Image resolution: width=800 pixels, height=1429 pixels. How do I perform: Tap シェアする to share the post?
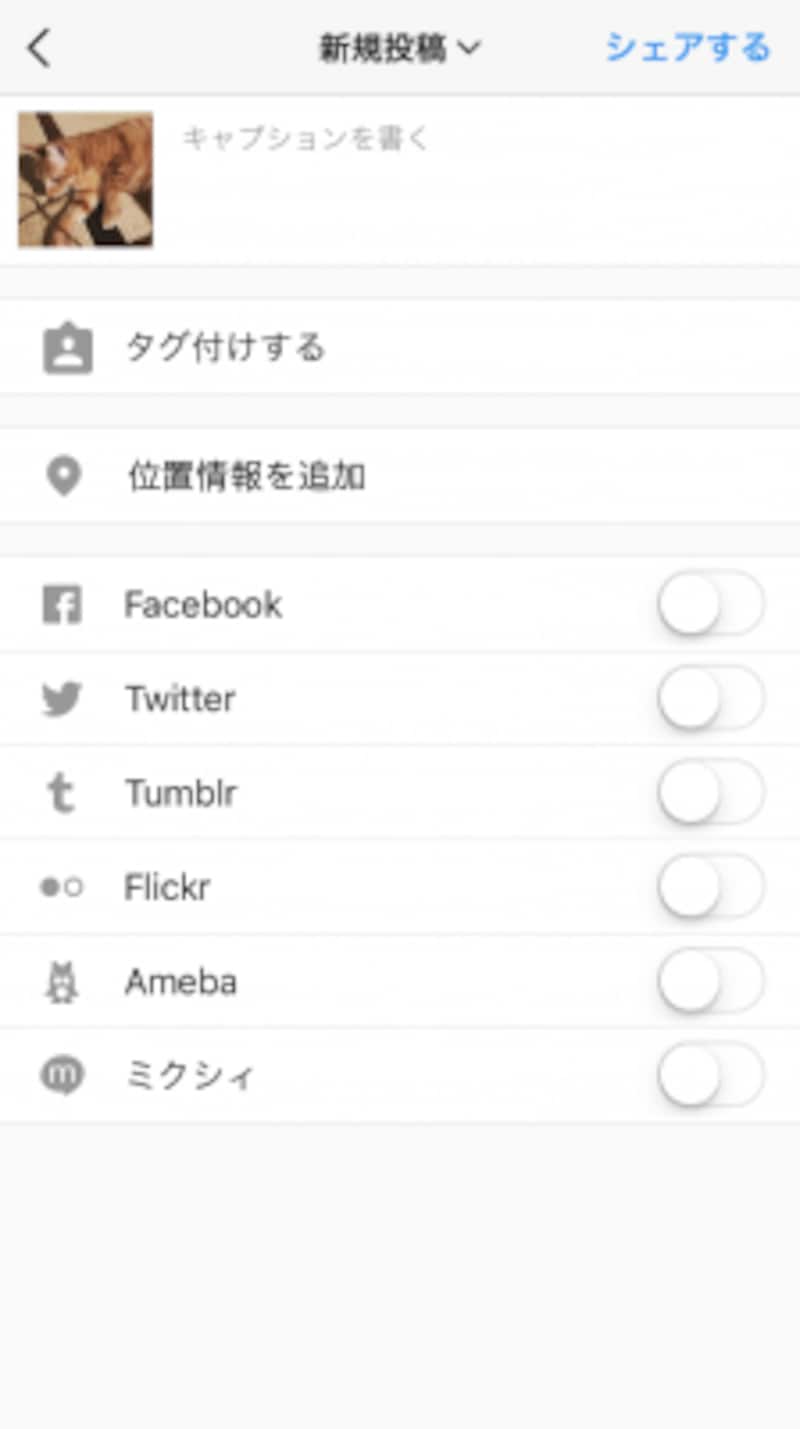click(x=688, y=47)
